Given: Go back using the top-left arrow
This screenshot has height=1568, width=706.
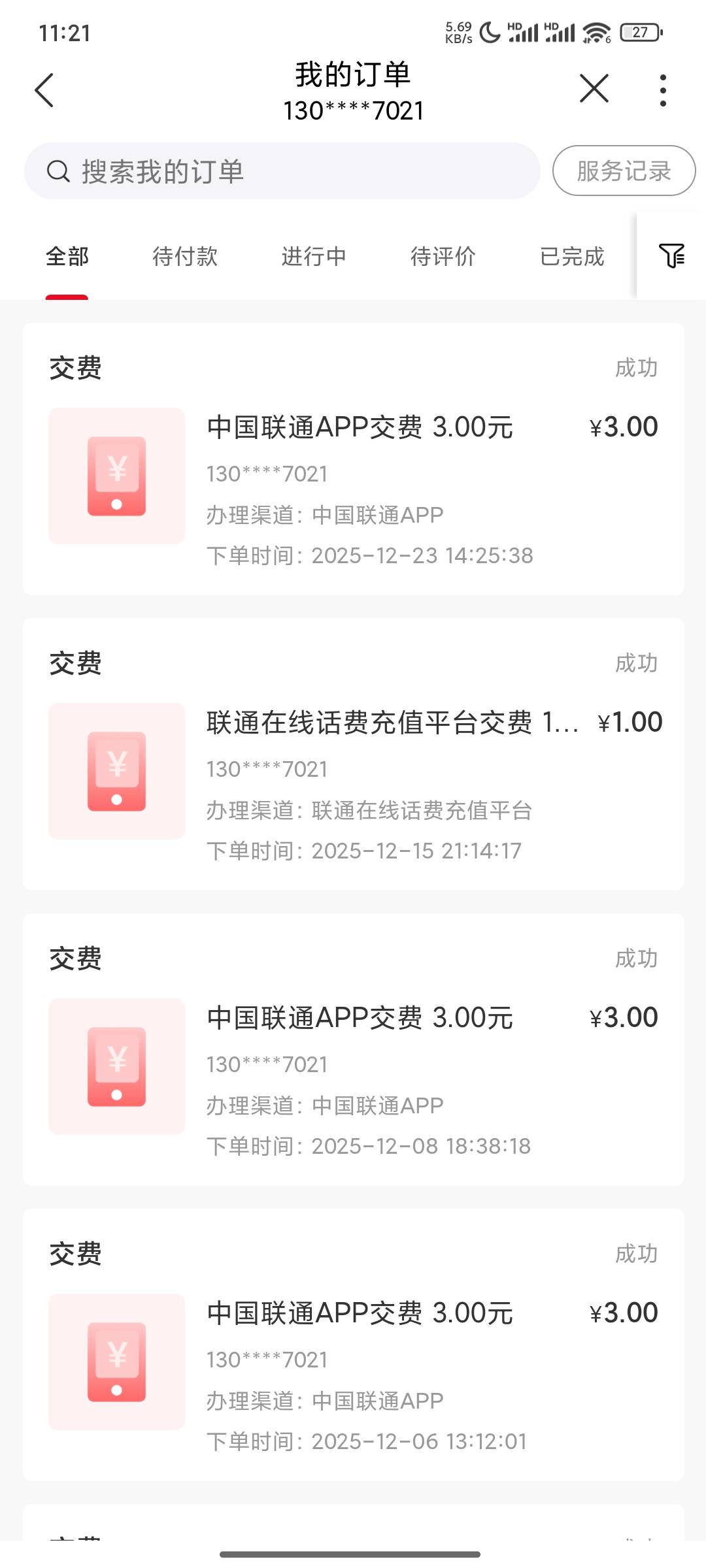Looking at the screenshot, I should [44, 90].
